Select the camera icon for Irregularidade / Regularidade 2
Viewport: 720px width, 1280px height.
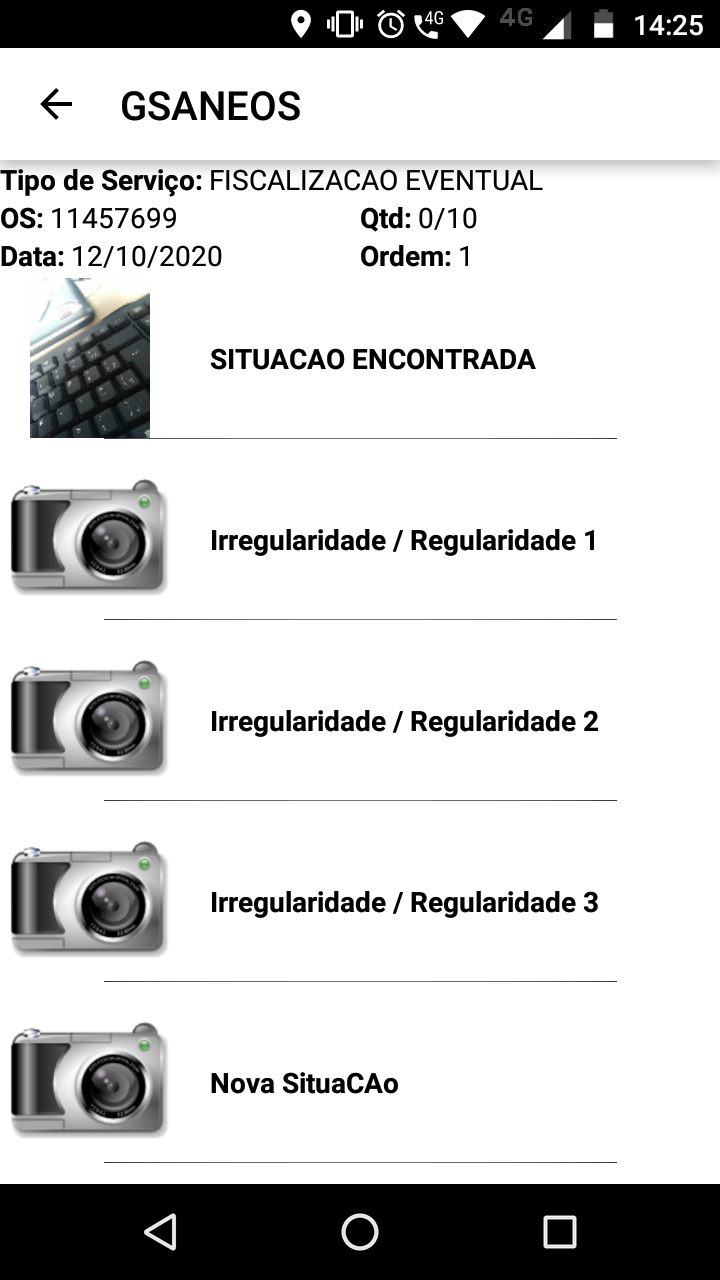[88, 718]
